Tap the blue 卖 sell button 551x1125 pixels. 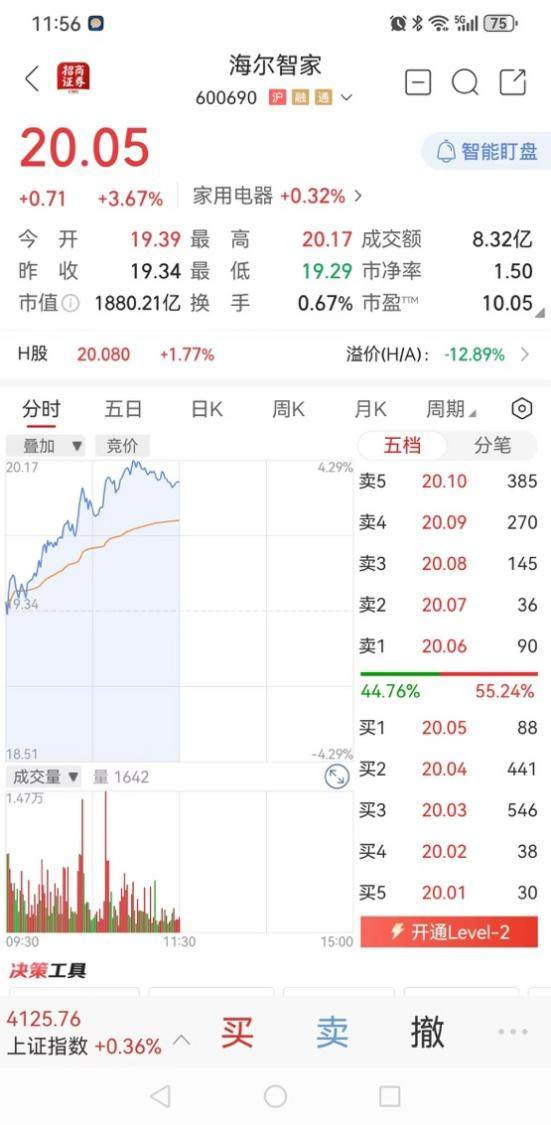point(332,1032)
